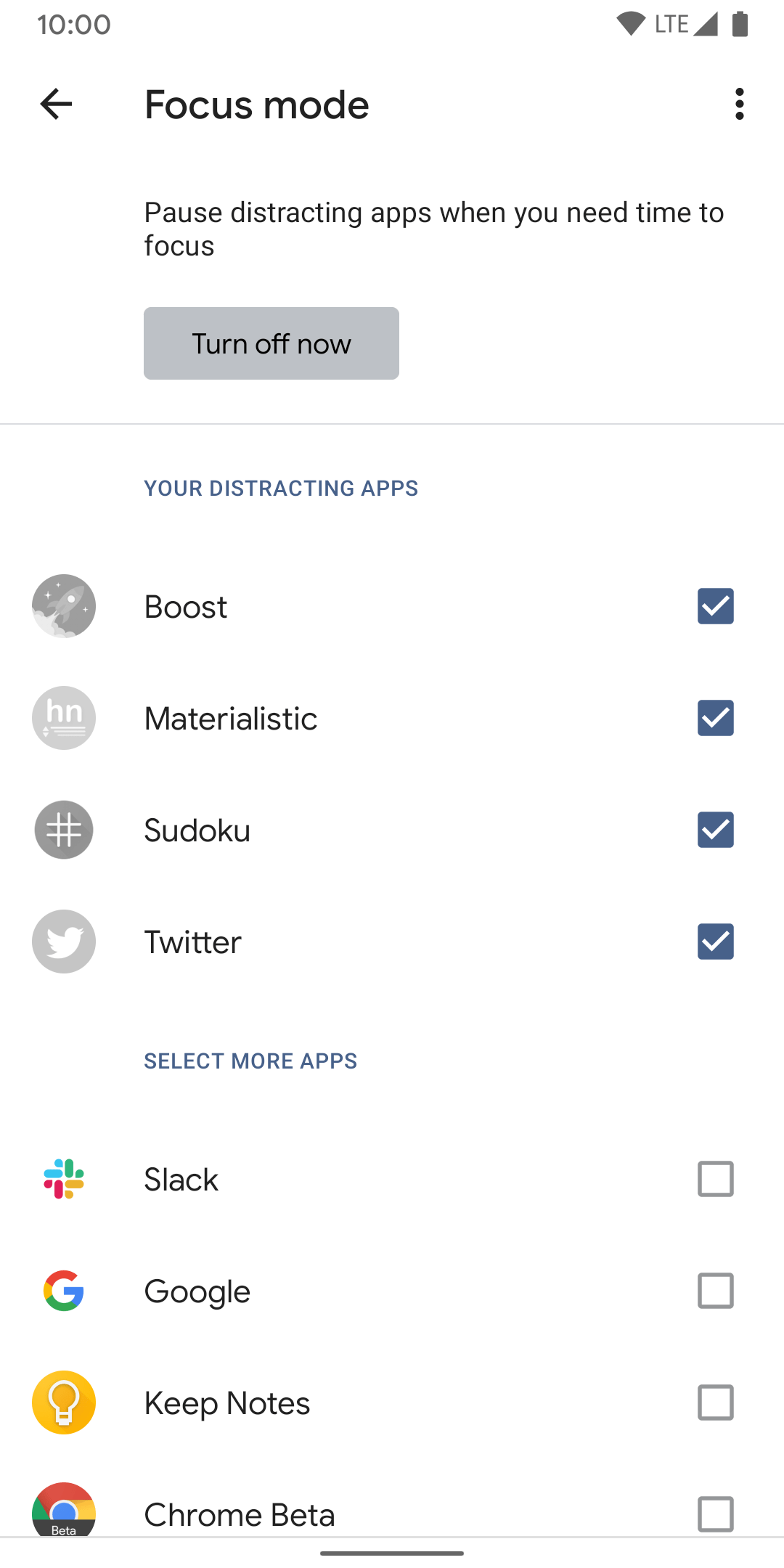Select the Chrome Beta row text
The height and width of the screenshot is (1568, 784).
pyautogui.click(x=240, y=1514)
